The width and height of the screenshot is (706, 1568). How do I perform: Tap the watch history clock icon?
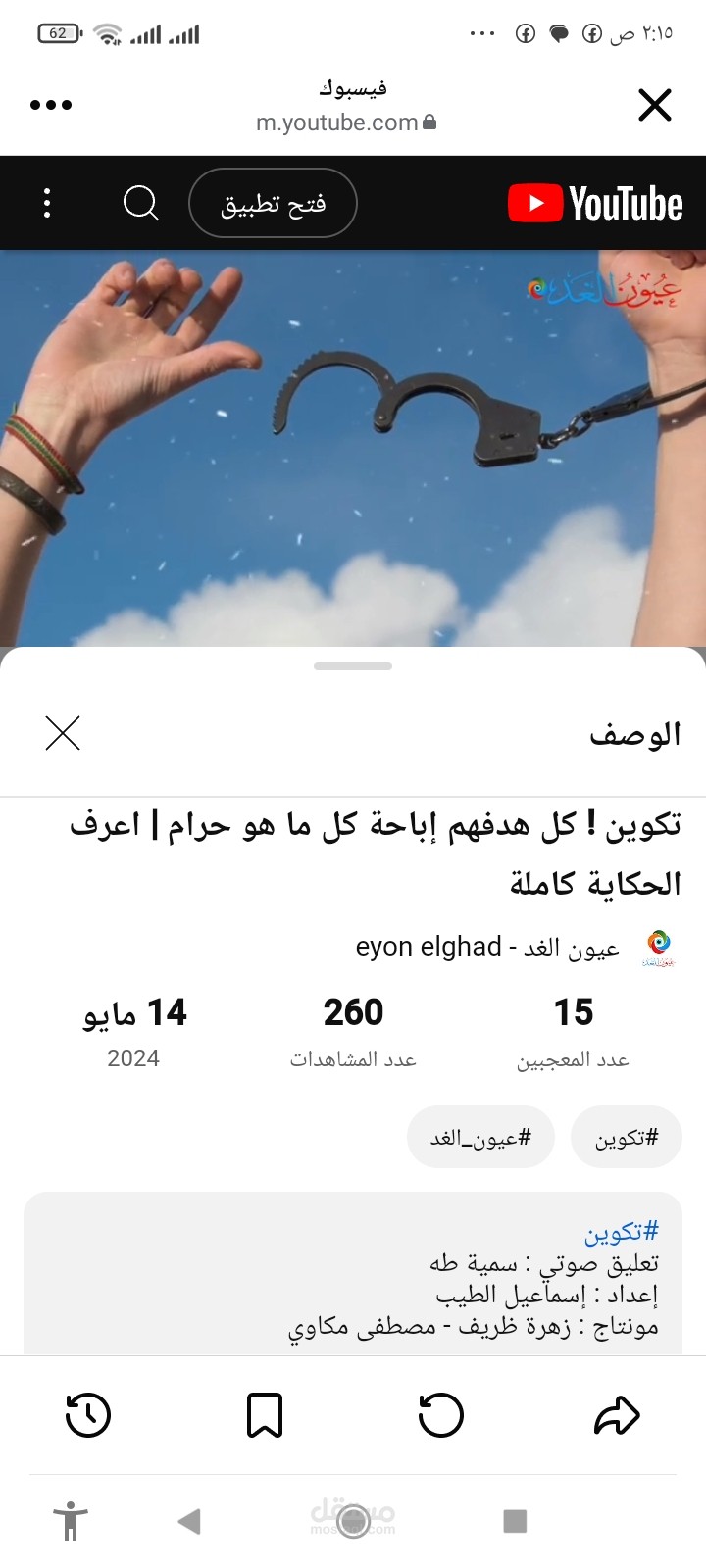(x=88, y=1414)
